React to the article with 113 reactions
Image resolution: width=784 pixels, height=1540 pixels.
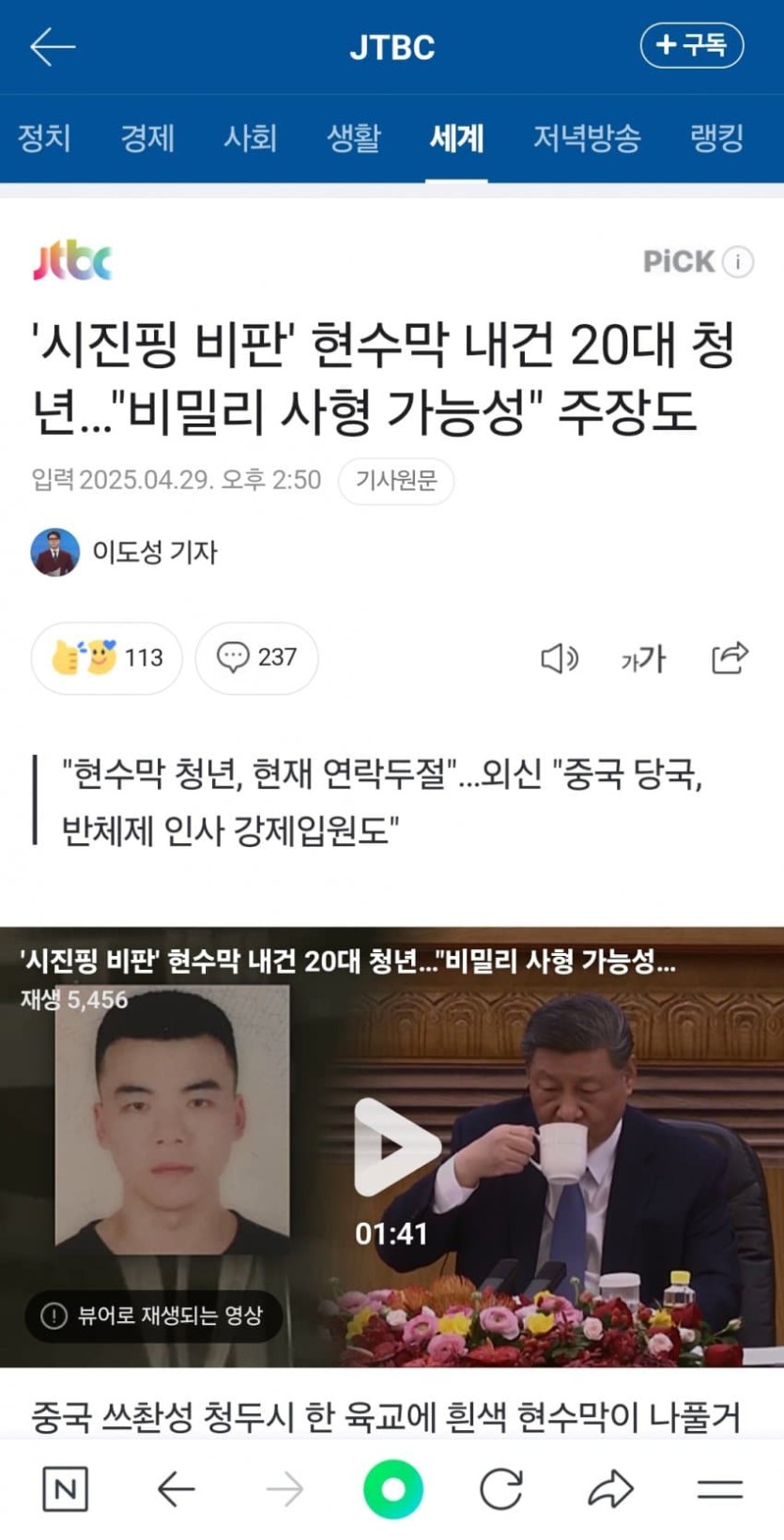(107, 657)
